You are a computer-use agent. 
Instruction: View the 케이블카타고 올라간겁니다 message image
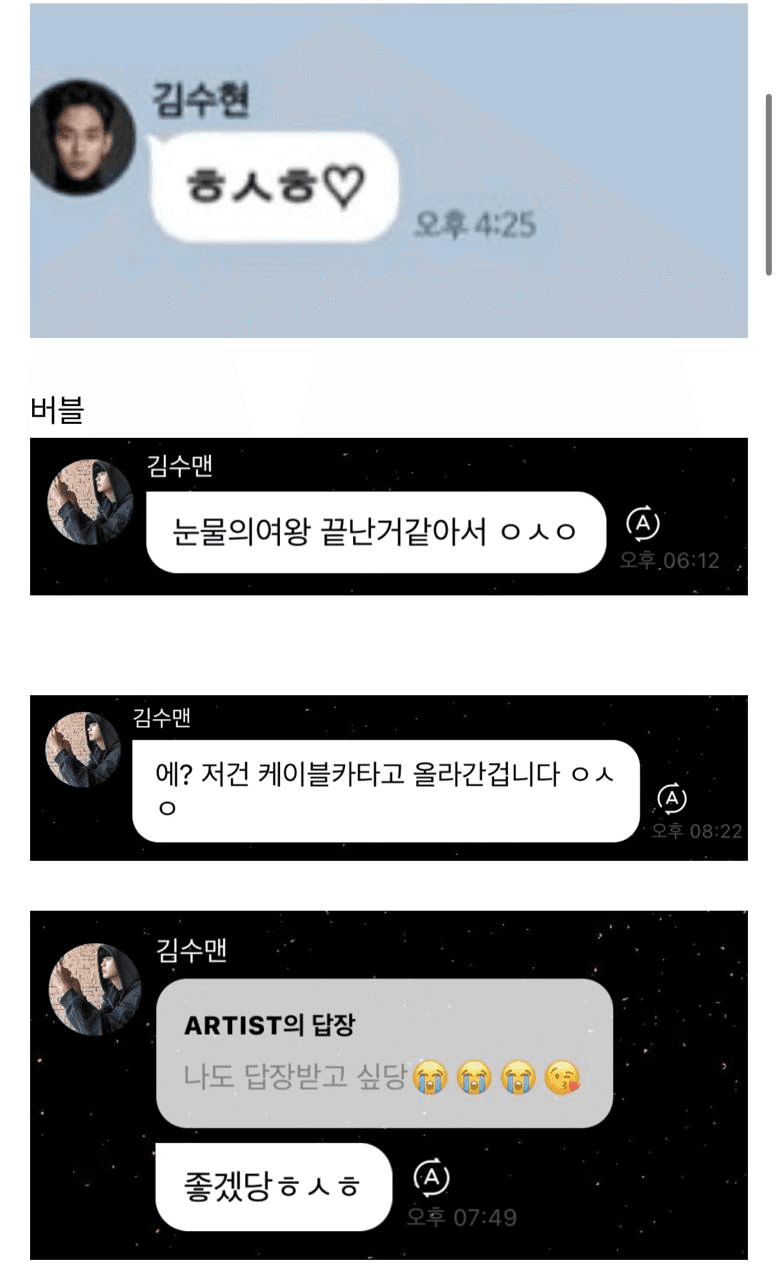388,777
